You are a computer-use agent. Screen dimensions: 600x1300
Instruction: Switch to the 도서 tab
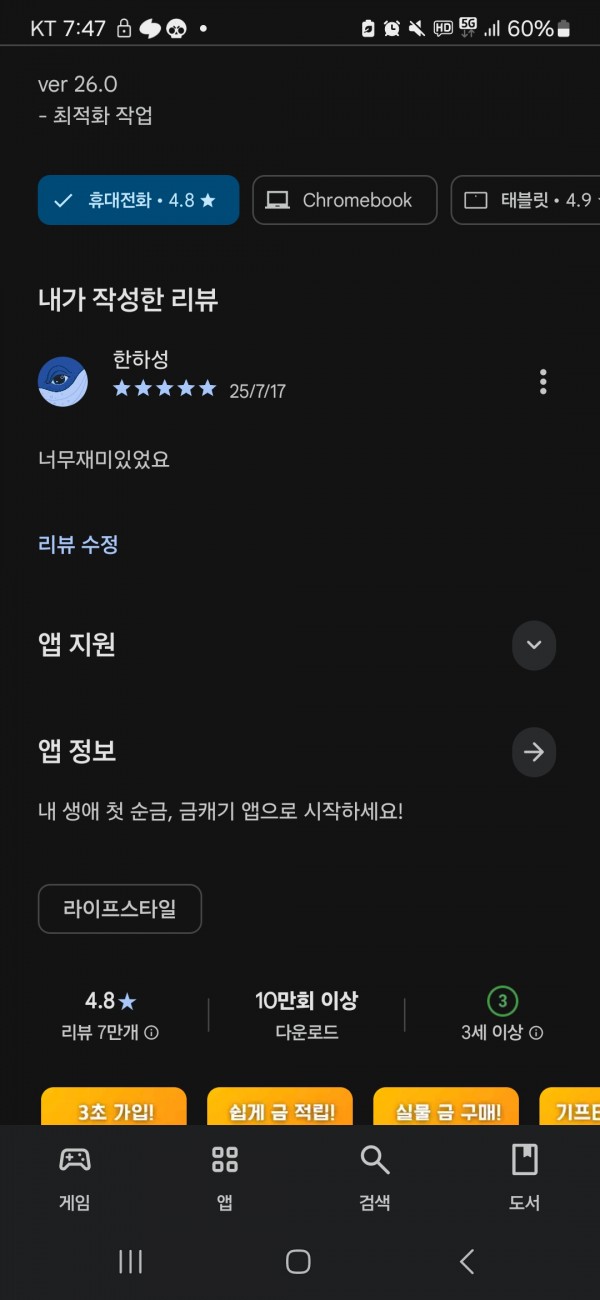[x=525, y=1178]
